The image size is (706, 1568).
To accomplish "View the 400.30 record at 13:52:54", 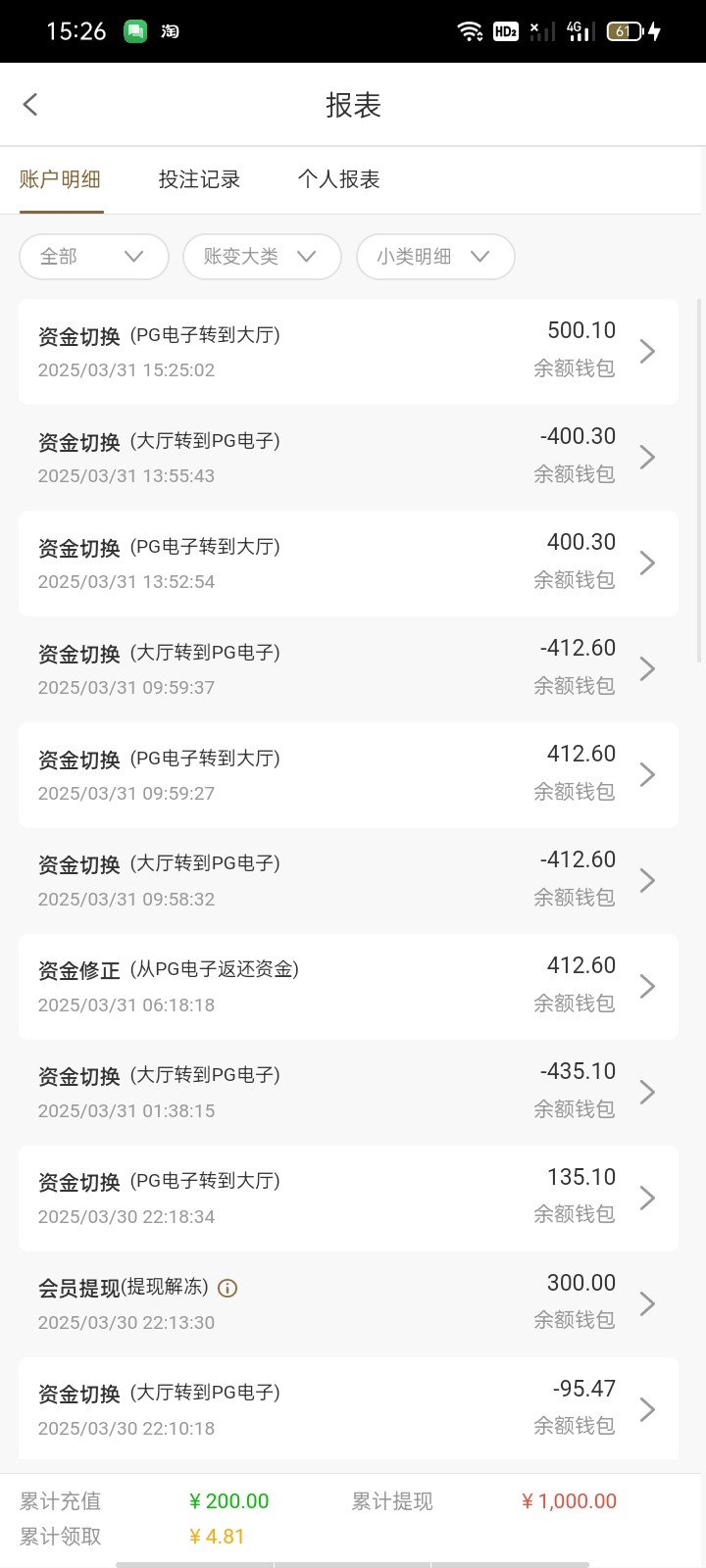I will click(x=348, y=563).
